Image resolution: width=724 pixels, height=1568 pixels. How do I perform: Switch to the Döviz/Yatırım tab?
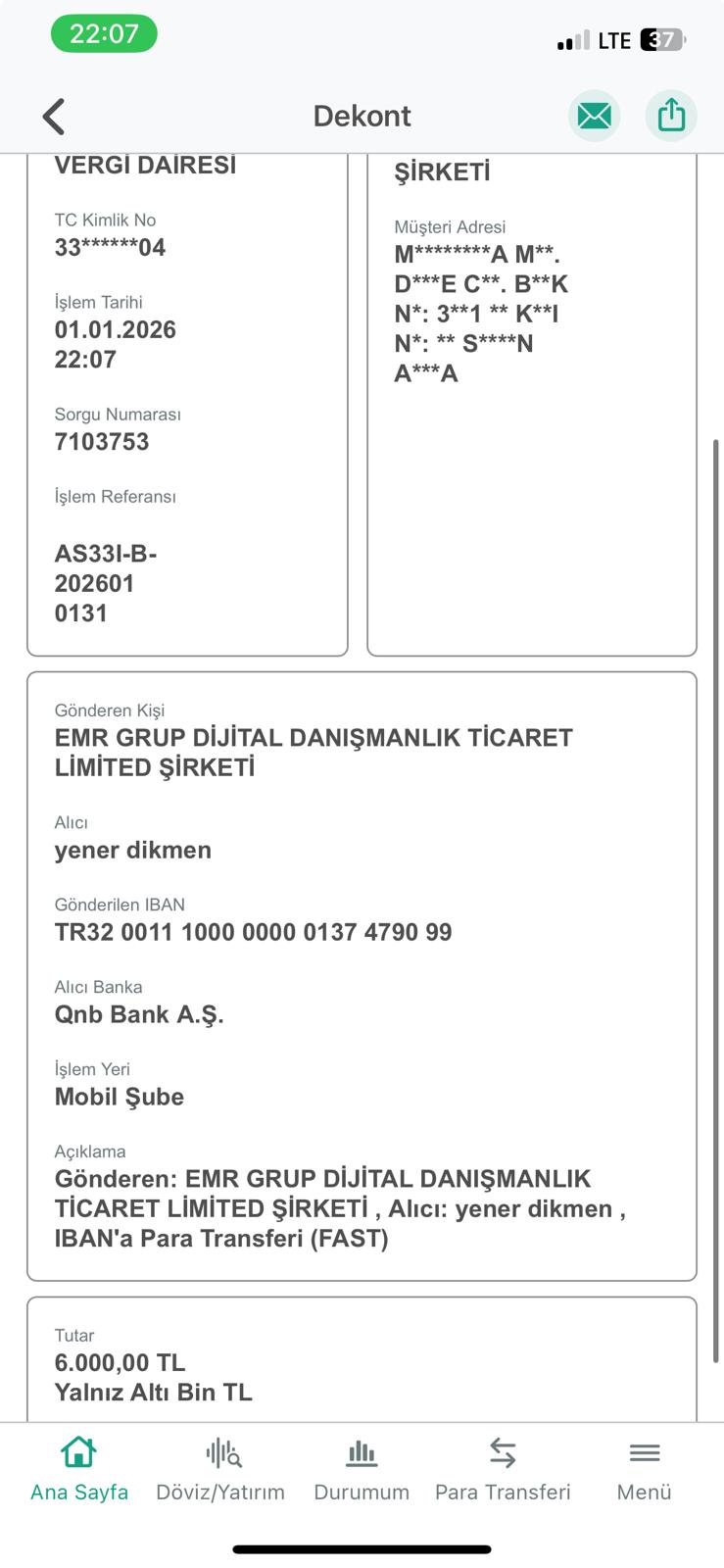tap(220, 1469)
